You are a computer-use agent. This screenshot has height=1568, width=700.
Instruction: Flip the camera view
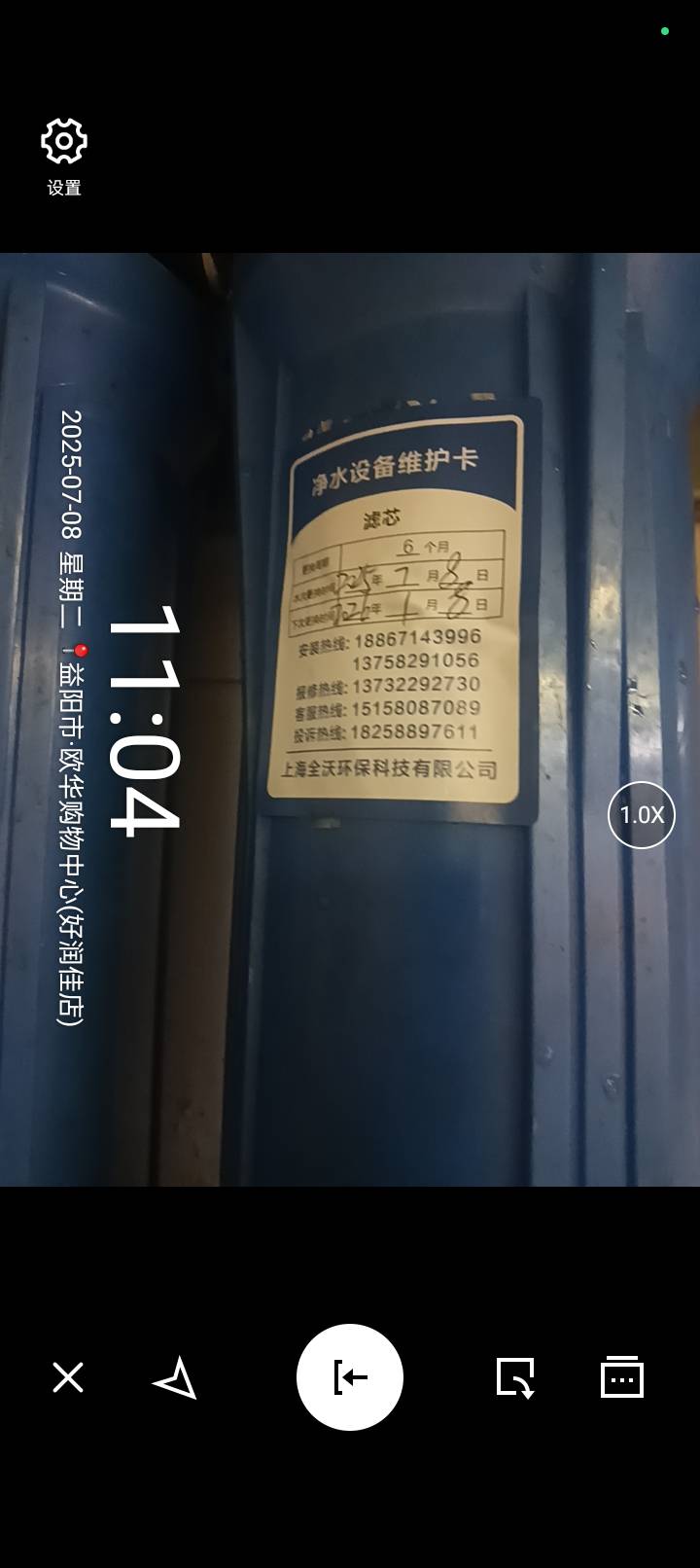click(x=515, y=1377)
